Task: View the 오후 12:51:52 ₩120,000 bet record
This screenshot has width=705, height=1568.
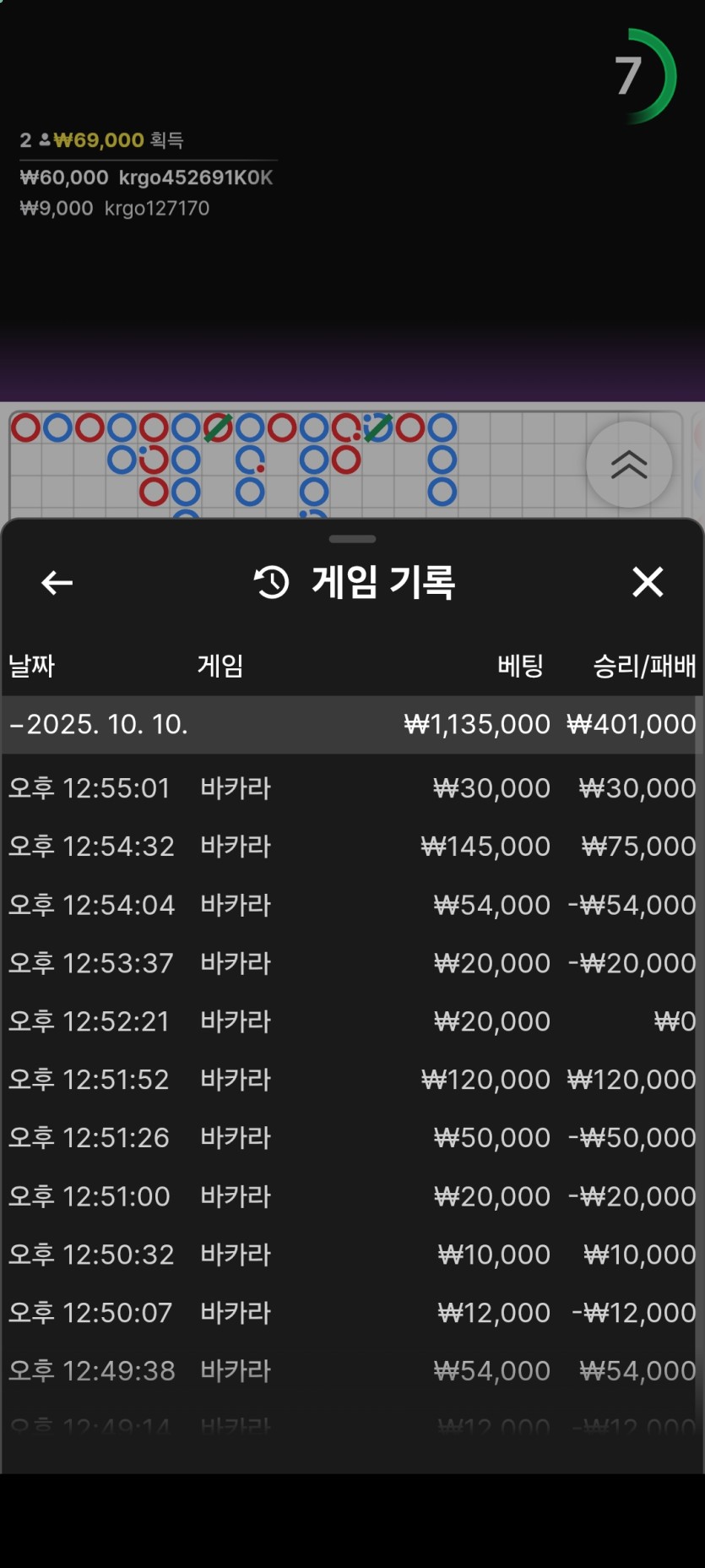Action: pos(351,1080)
